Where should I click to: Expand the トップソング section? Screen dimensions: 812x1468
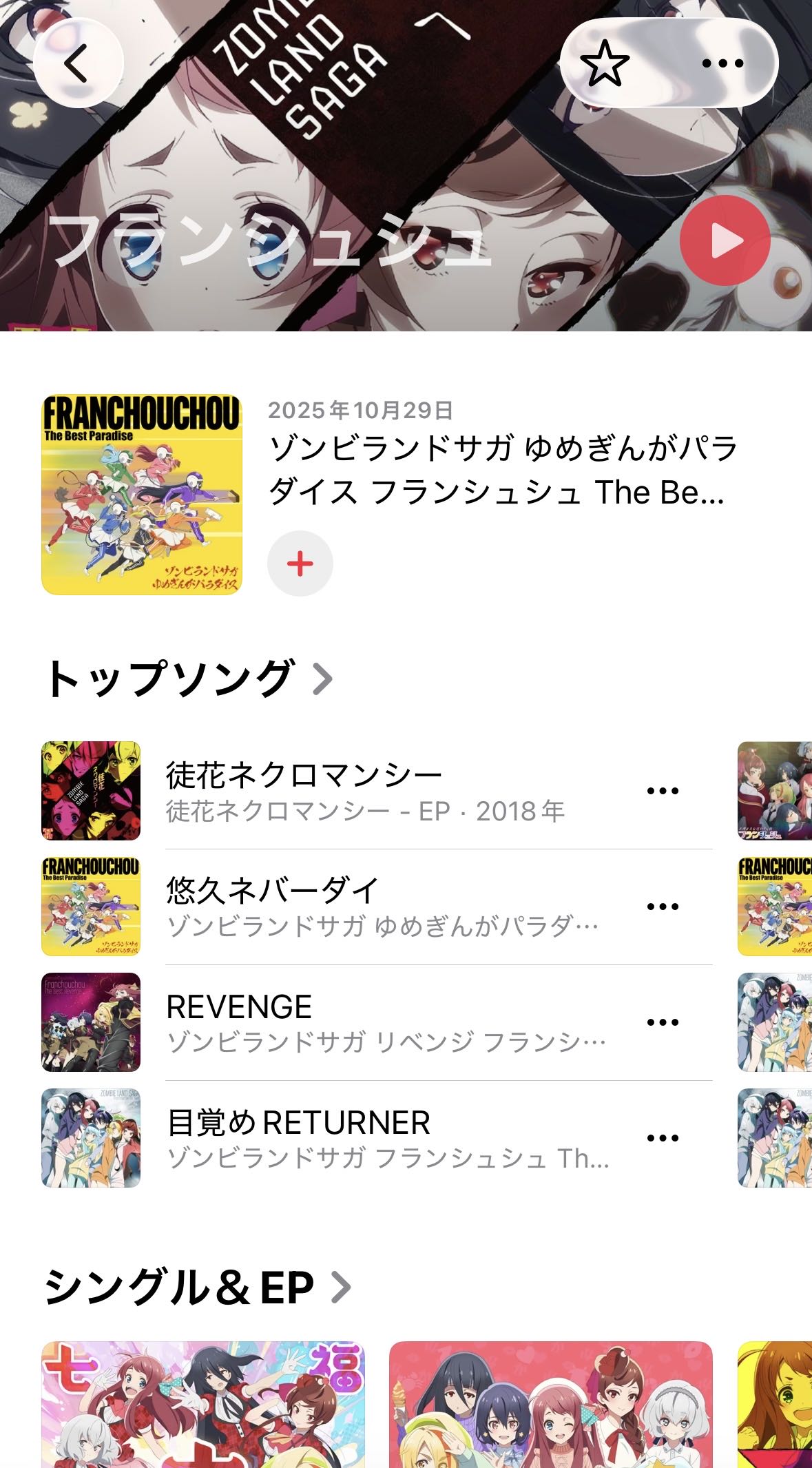click(x=187, y=679)
